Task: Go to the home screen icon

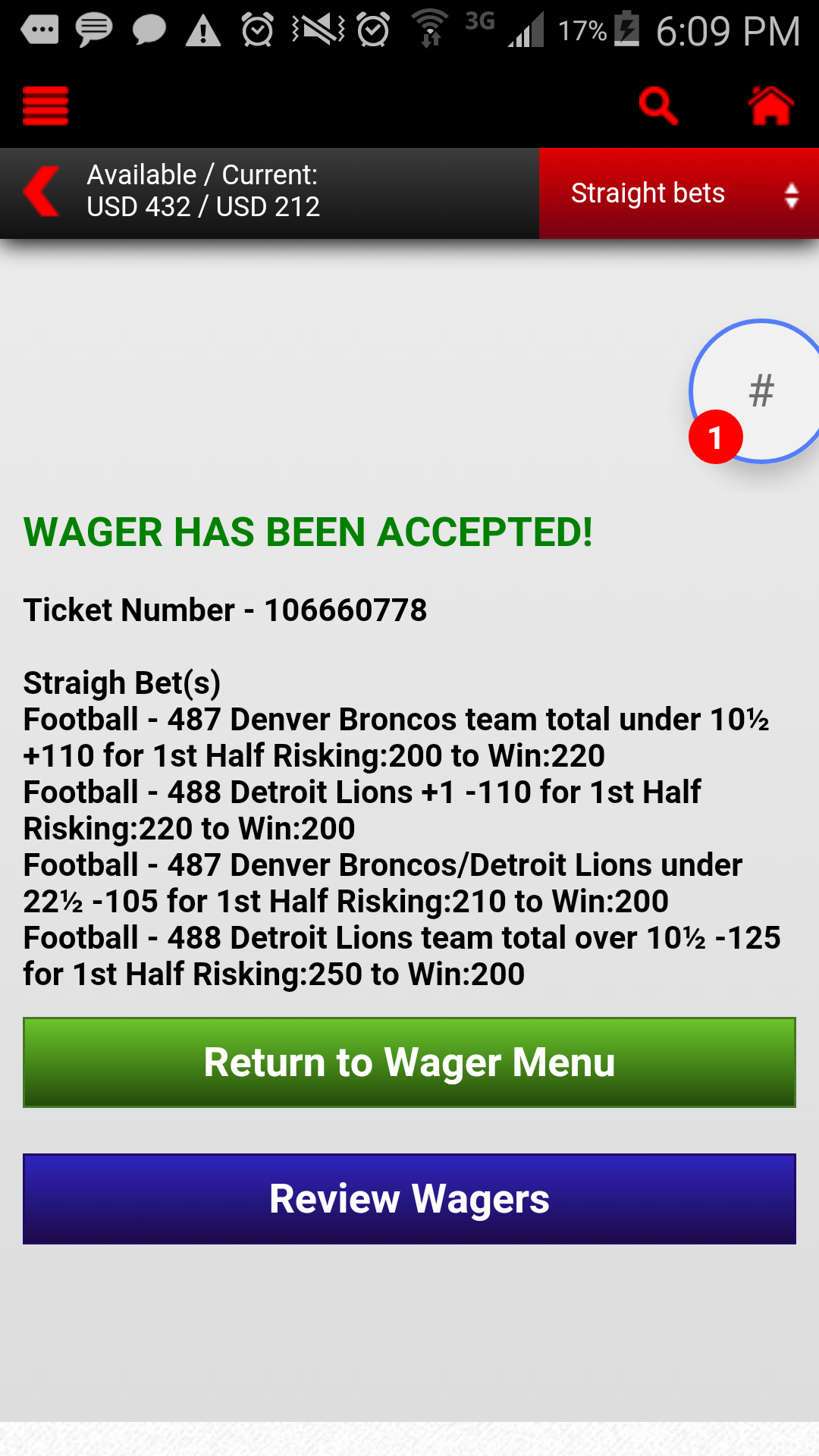Action: (x=770, y=105)
